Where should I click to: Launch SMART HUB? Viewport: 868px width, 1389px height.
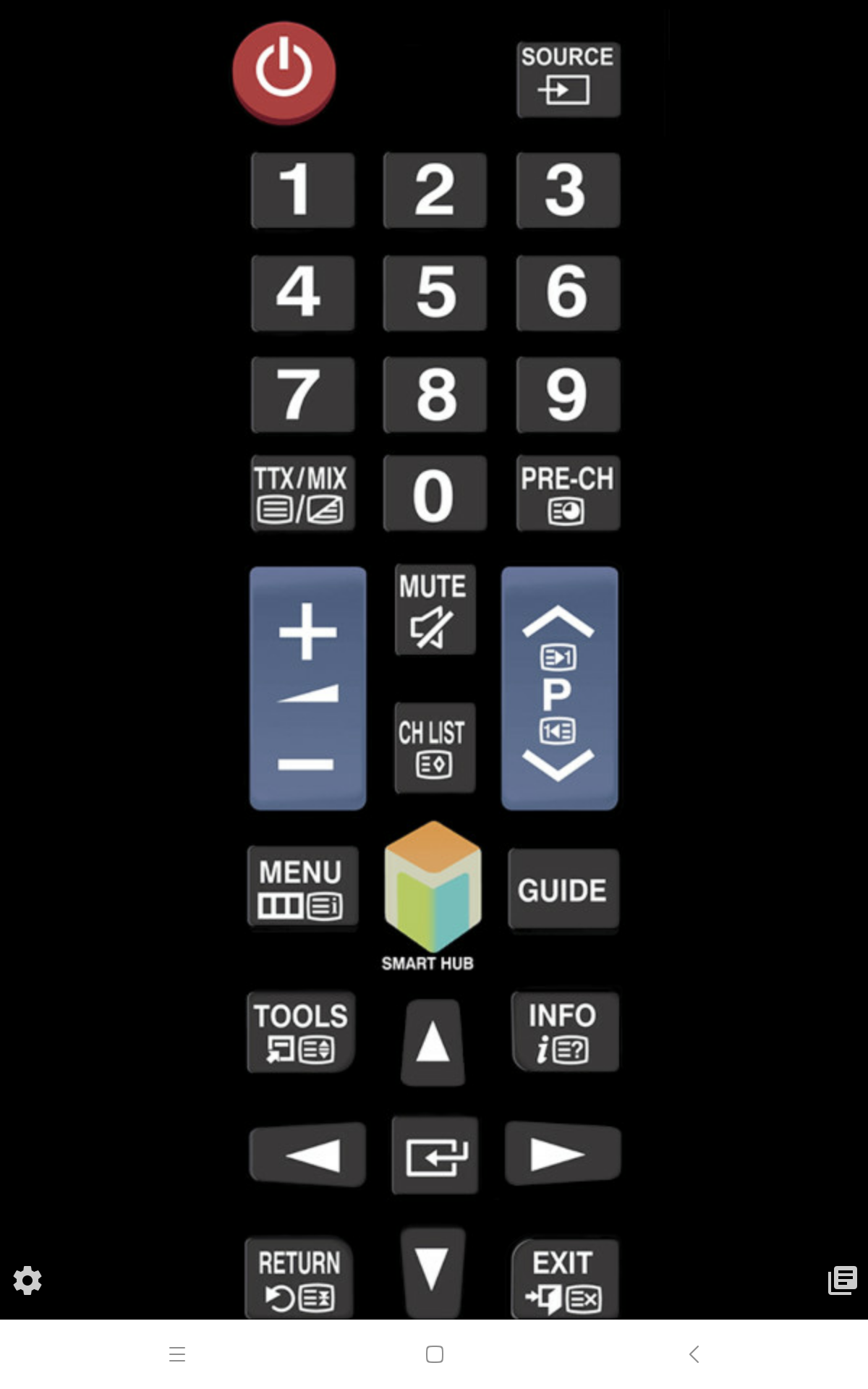coord(433,888)
